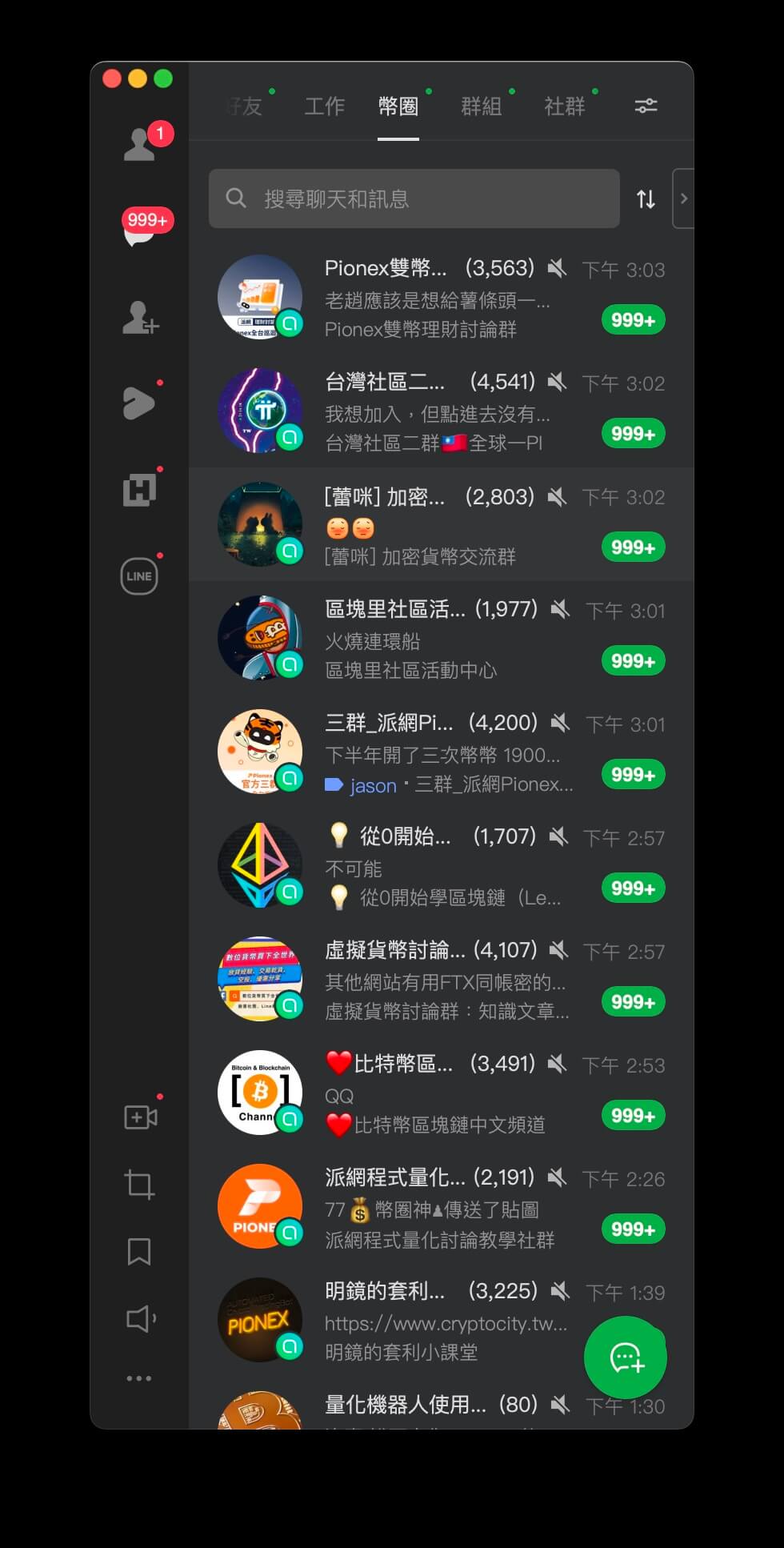Screen dimensions: 784x1548
Task: Open the sidebar more options menu
Action: coord(139,1378)
